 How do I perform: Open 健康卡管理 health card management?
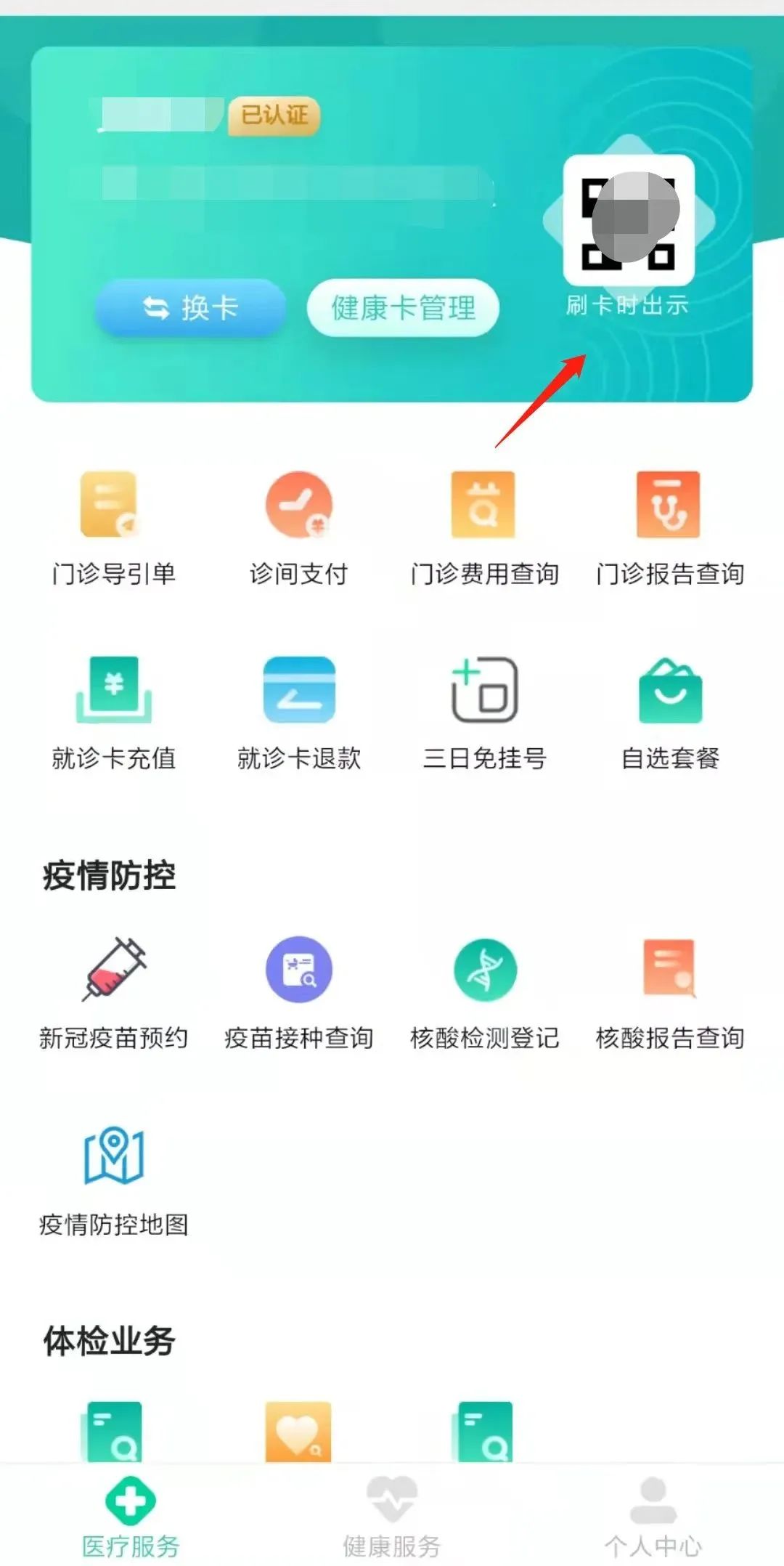click(403, 308)
